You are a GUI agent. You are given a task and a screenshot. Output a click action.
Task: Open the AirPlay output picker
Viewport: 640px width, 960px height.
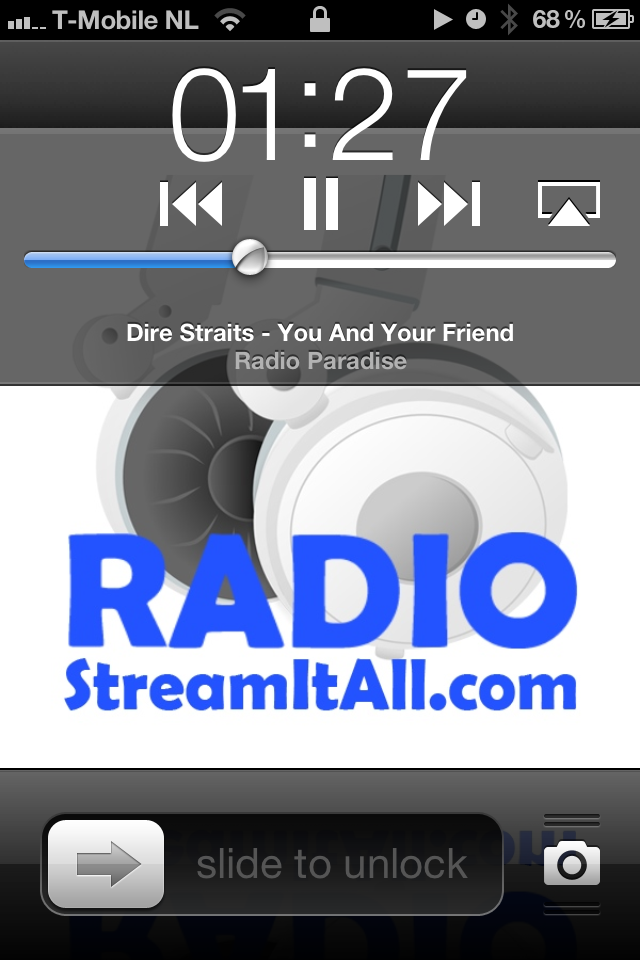568,204
